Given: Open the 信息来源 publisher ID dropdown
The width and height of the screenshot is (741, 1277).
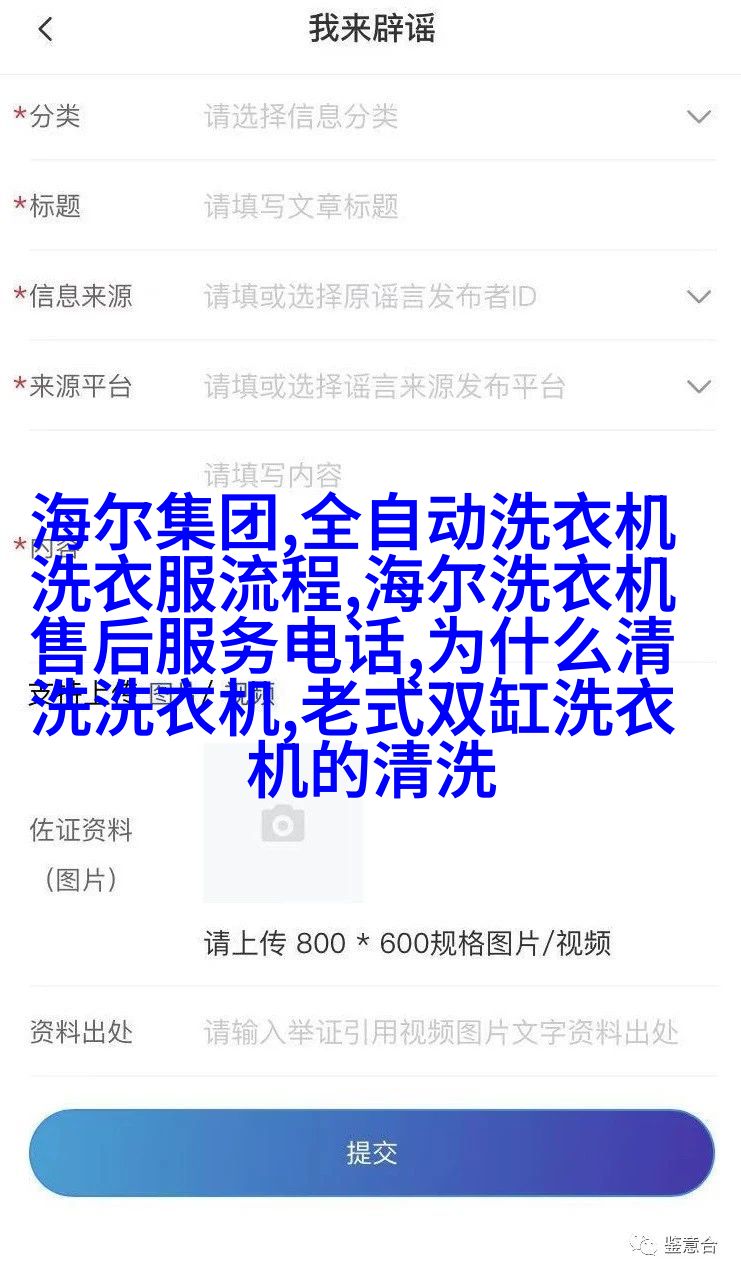Looking at the screenshot, I should click(x=698, y=297).
